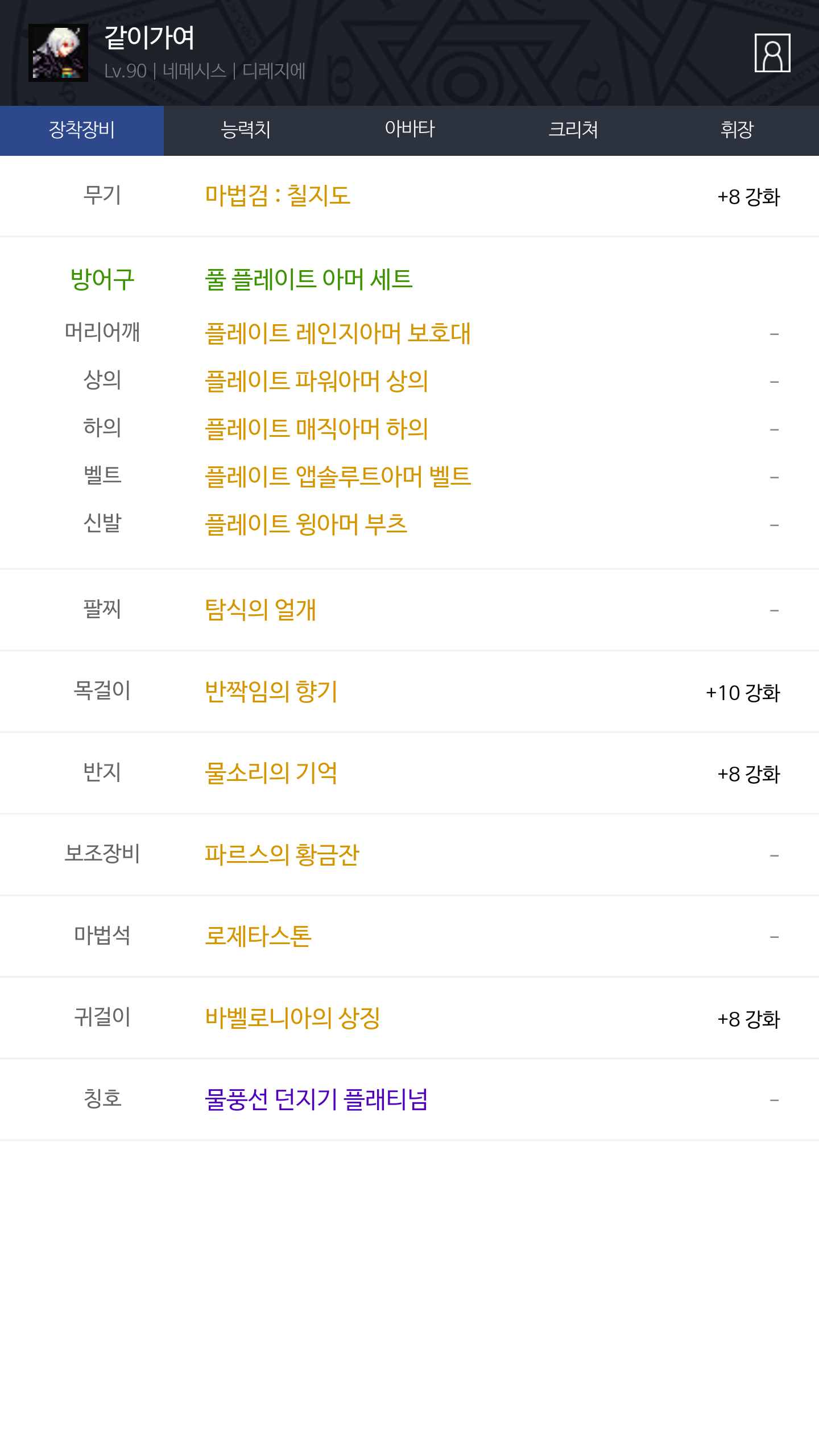Open magic stone 로제타스톤
The width and height of the screenshot is (819, 1456).
pos(258,937)
